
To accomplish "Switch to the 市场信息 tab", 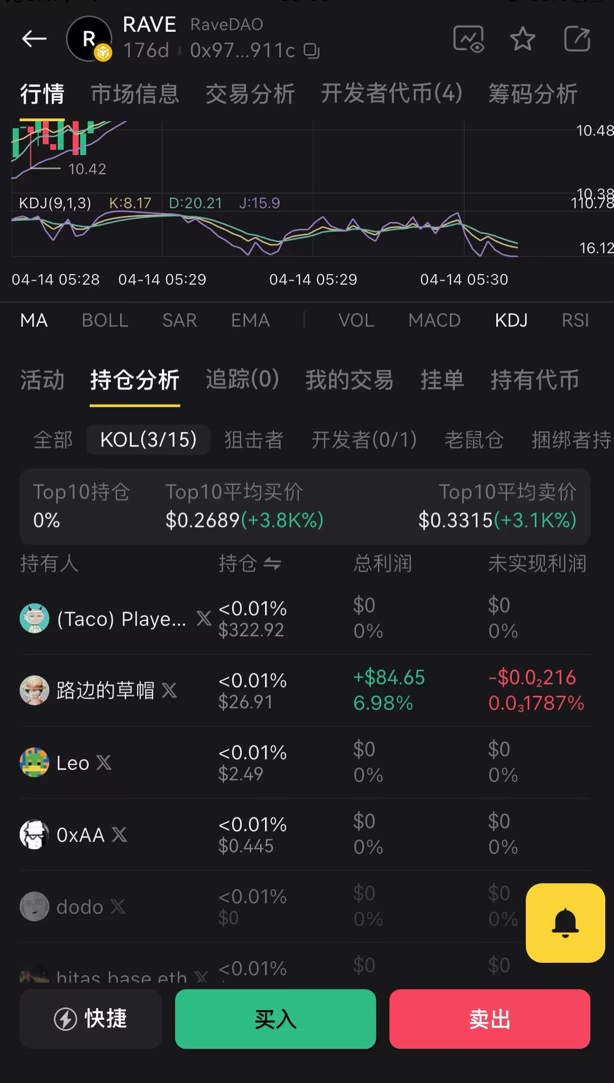I will pyautogui.click(x=135, y=94).
